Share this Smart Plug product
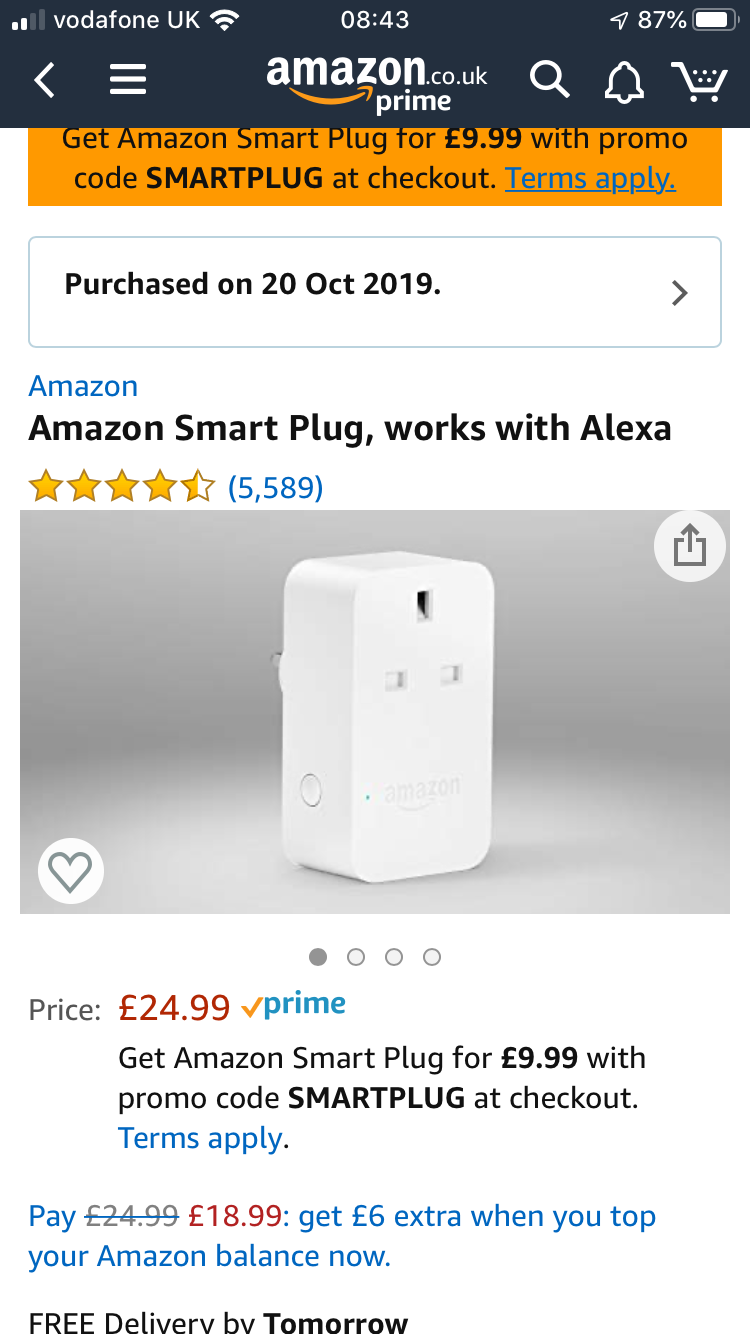This screenshot has width=750, height=1334. point(690,546)
